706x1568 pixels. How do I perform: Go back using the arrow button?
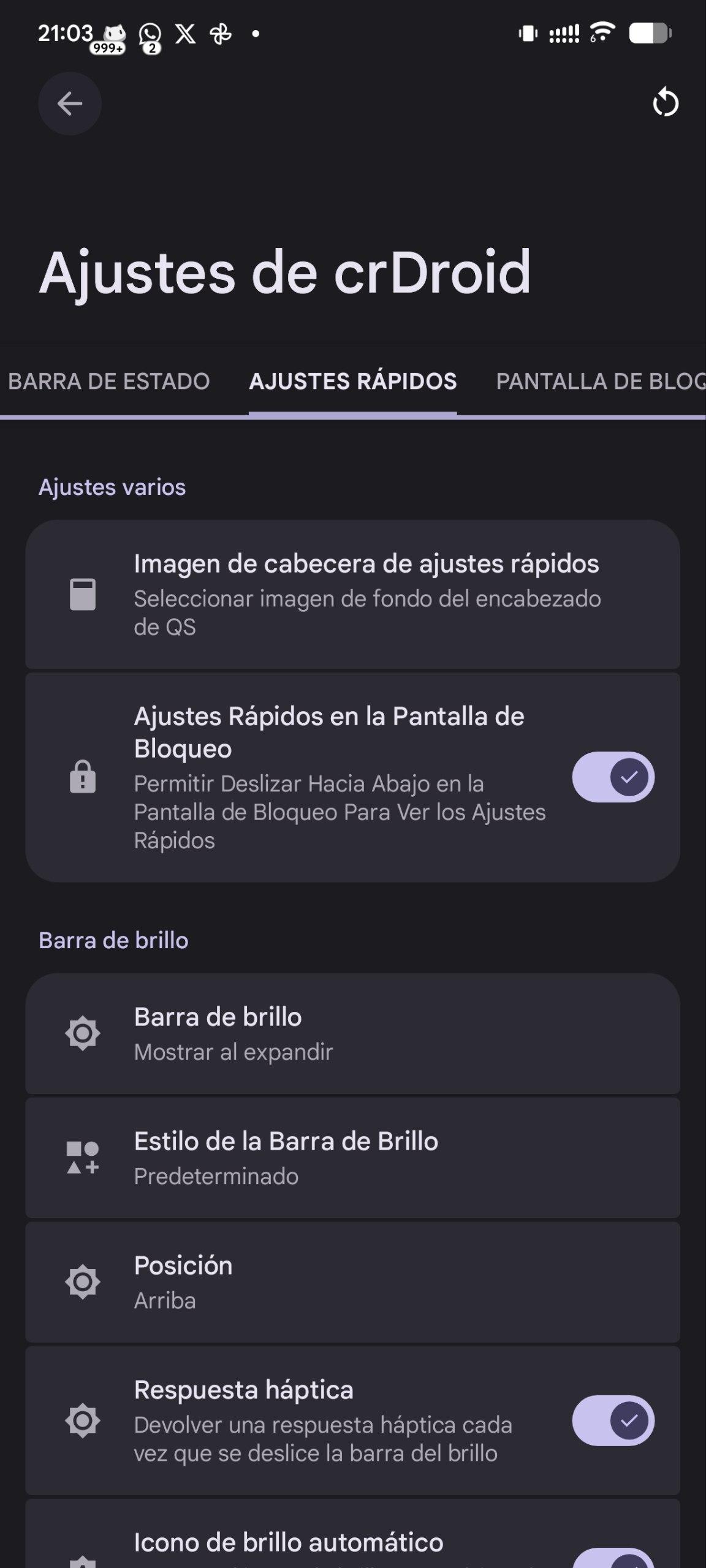coord(70,104)
